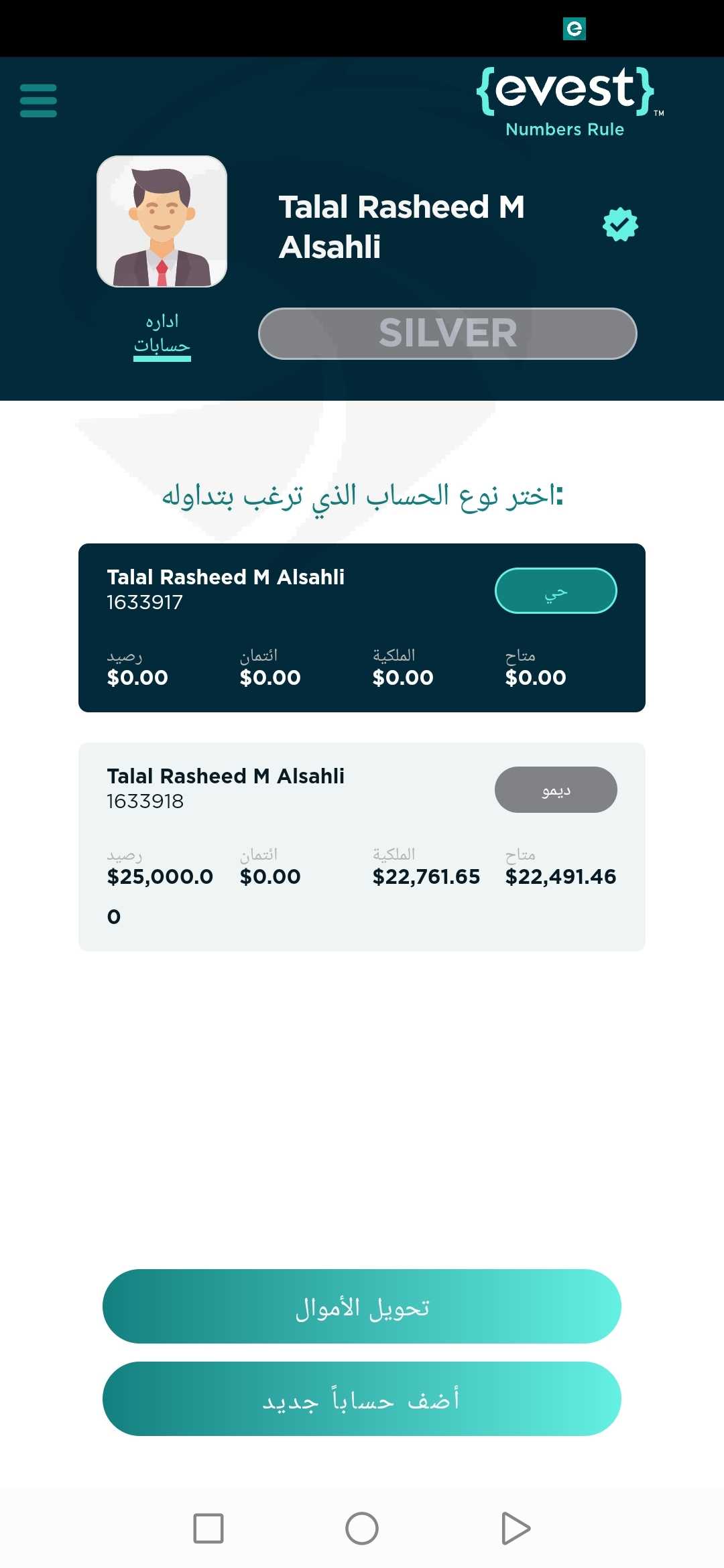Open the إدارة حسابات manage accounts link

coord(162,334)
